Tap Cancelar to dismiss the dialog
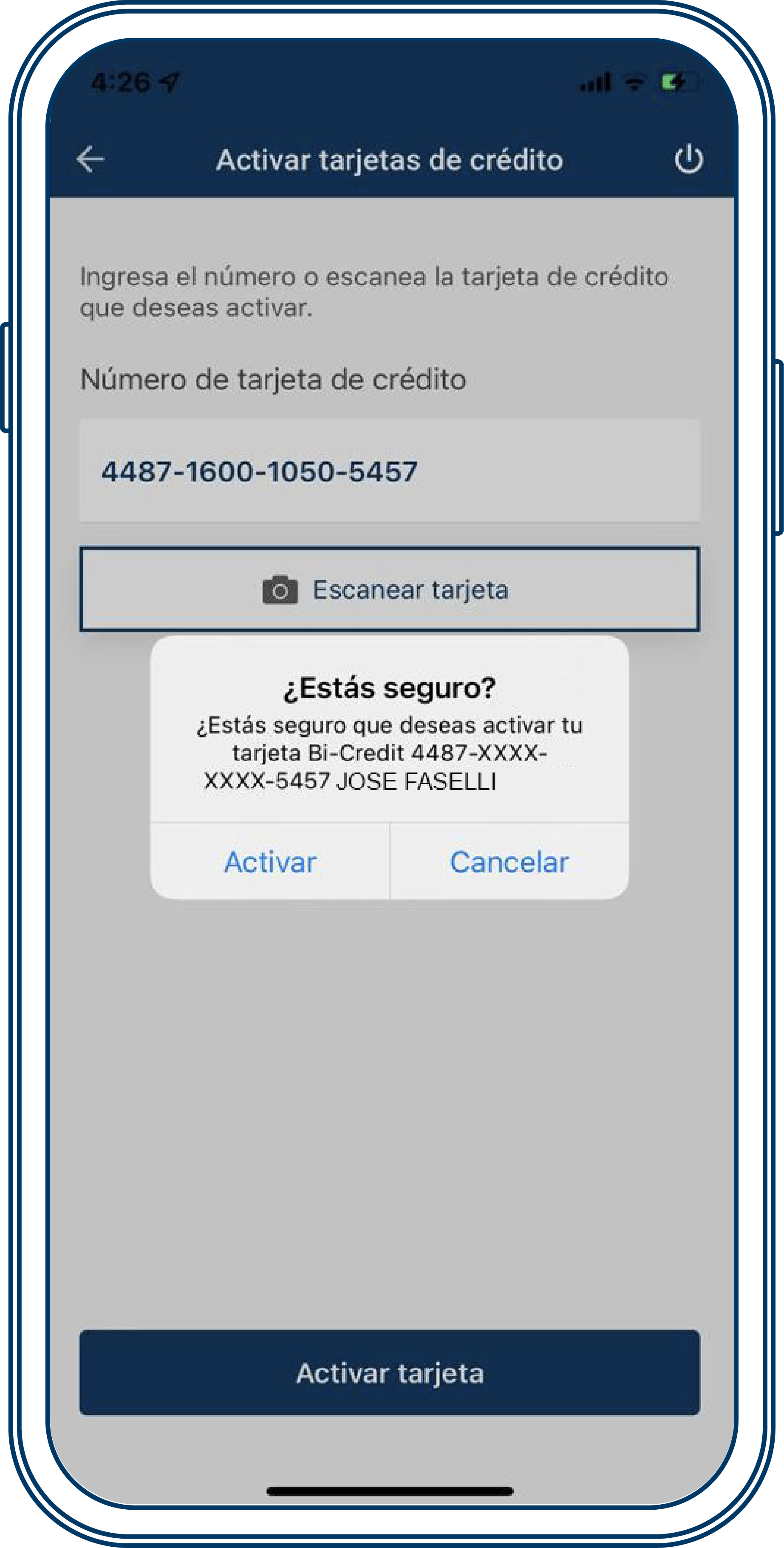The height and width of the screenshot is (1548, 784). 509,862
